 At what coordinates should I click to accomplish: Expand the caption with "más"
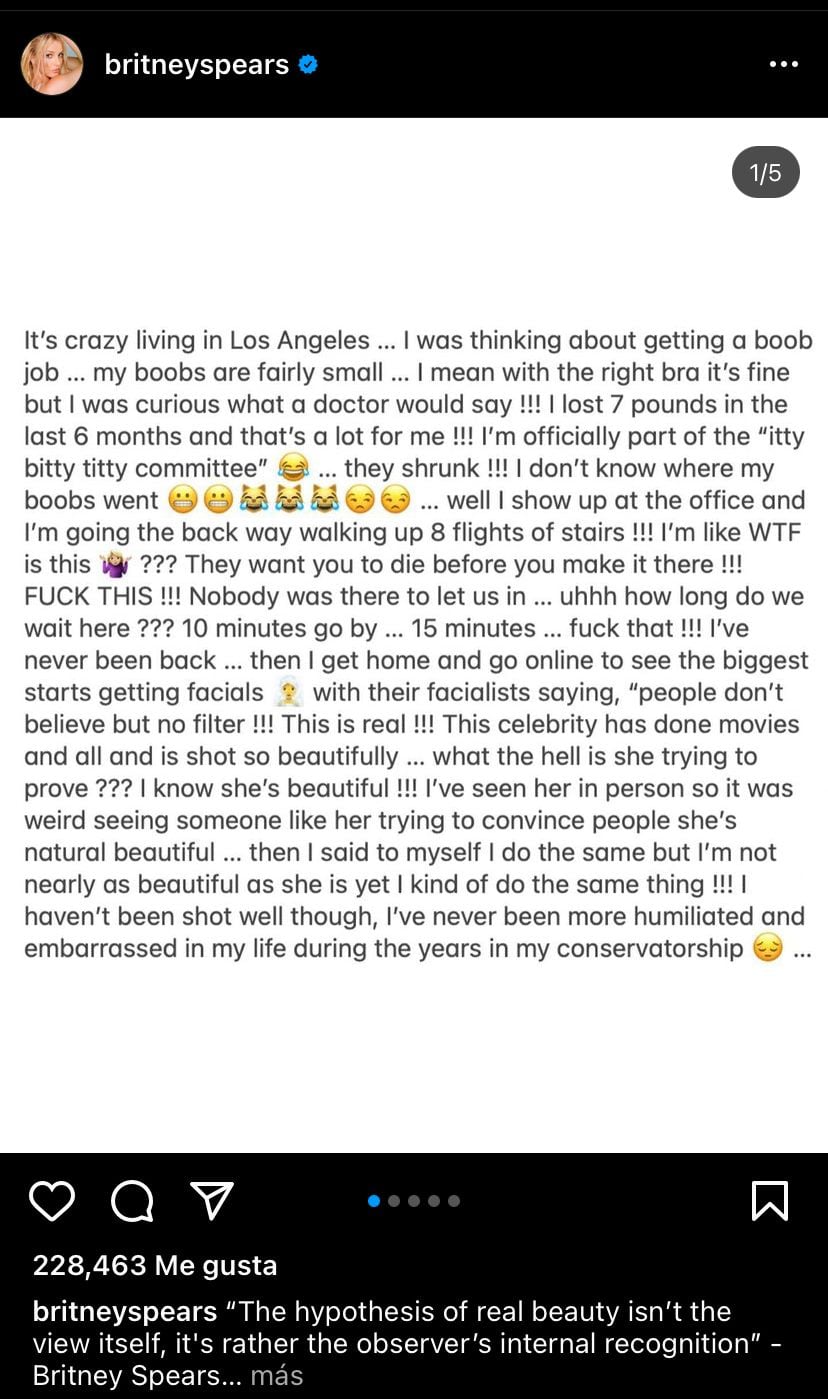[277, 1375]
